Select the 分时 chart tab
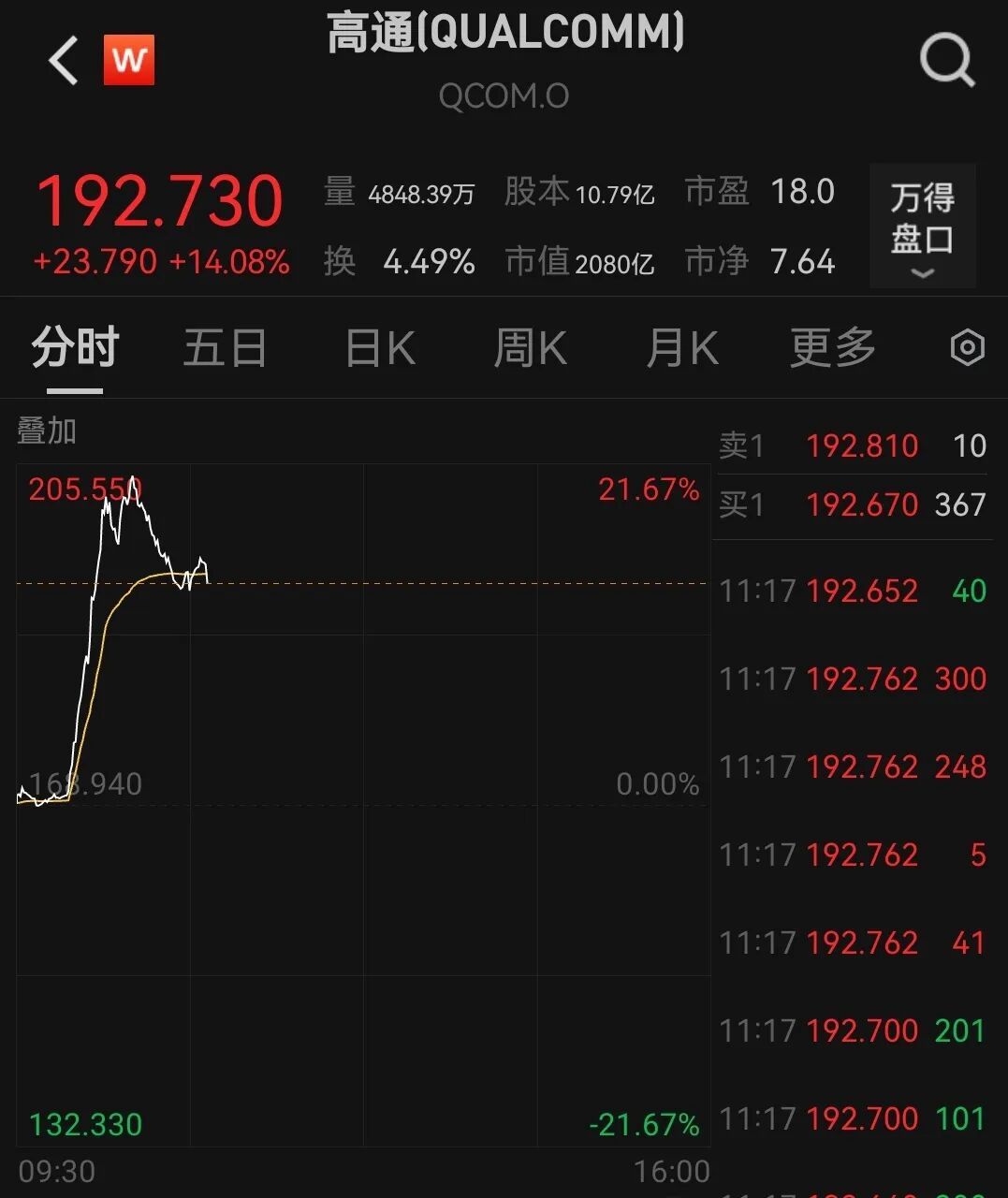 coord(75,349)
